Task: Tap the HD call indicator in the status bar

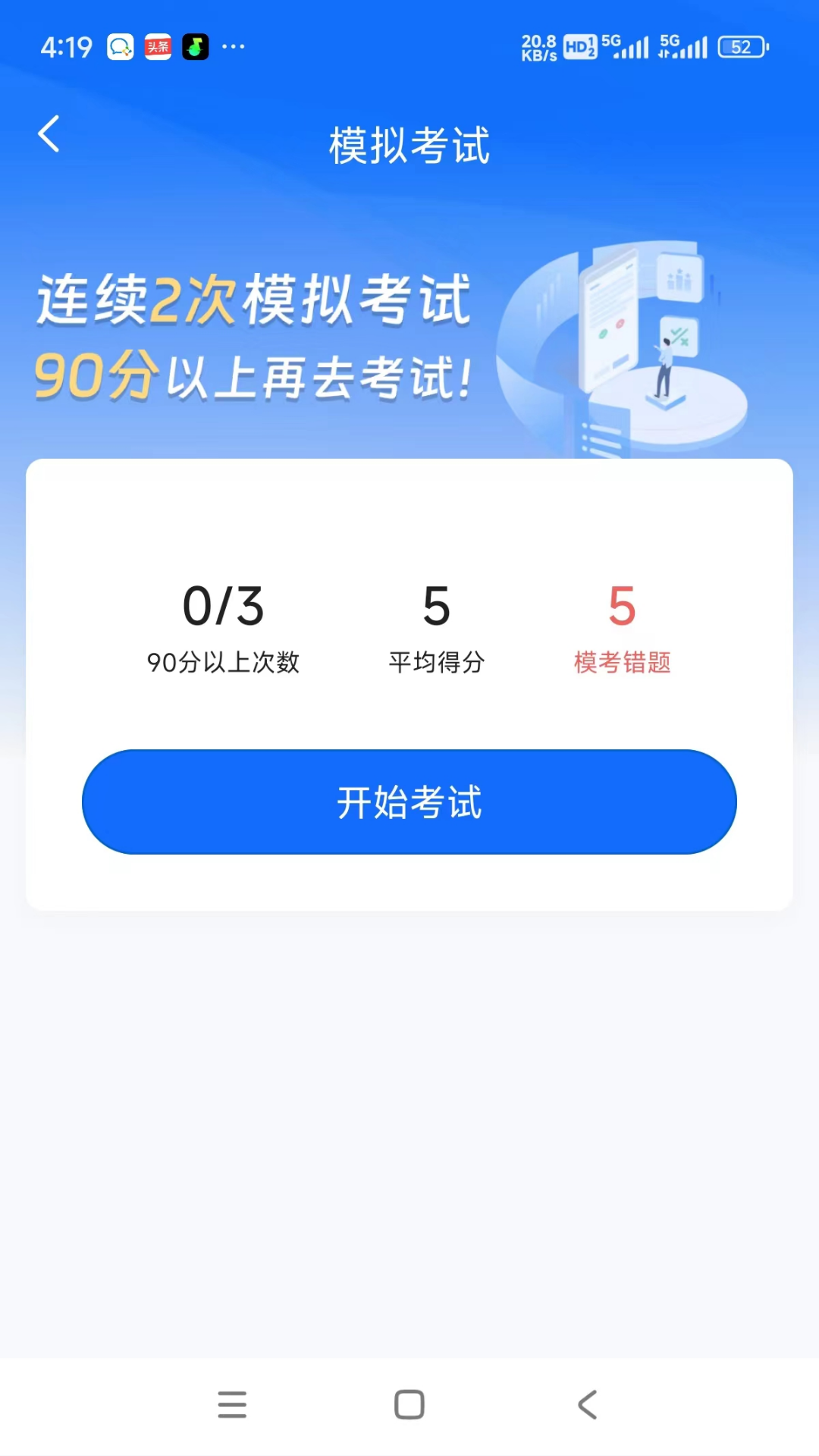Action: pyautogui.click(x=579, y=47)
